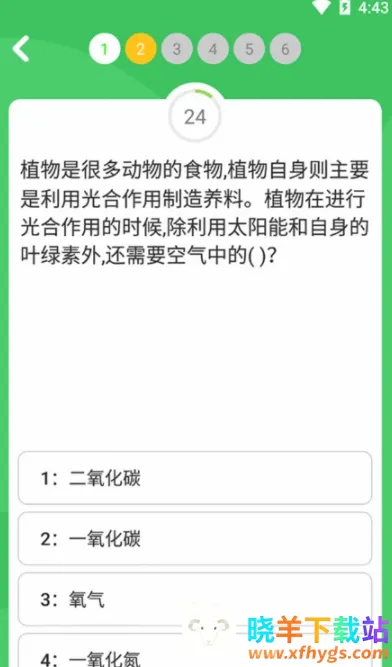Choose answer 1: 二氧化碳
This screenshot has height=667, width=392.
[x=195, y=478]
